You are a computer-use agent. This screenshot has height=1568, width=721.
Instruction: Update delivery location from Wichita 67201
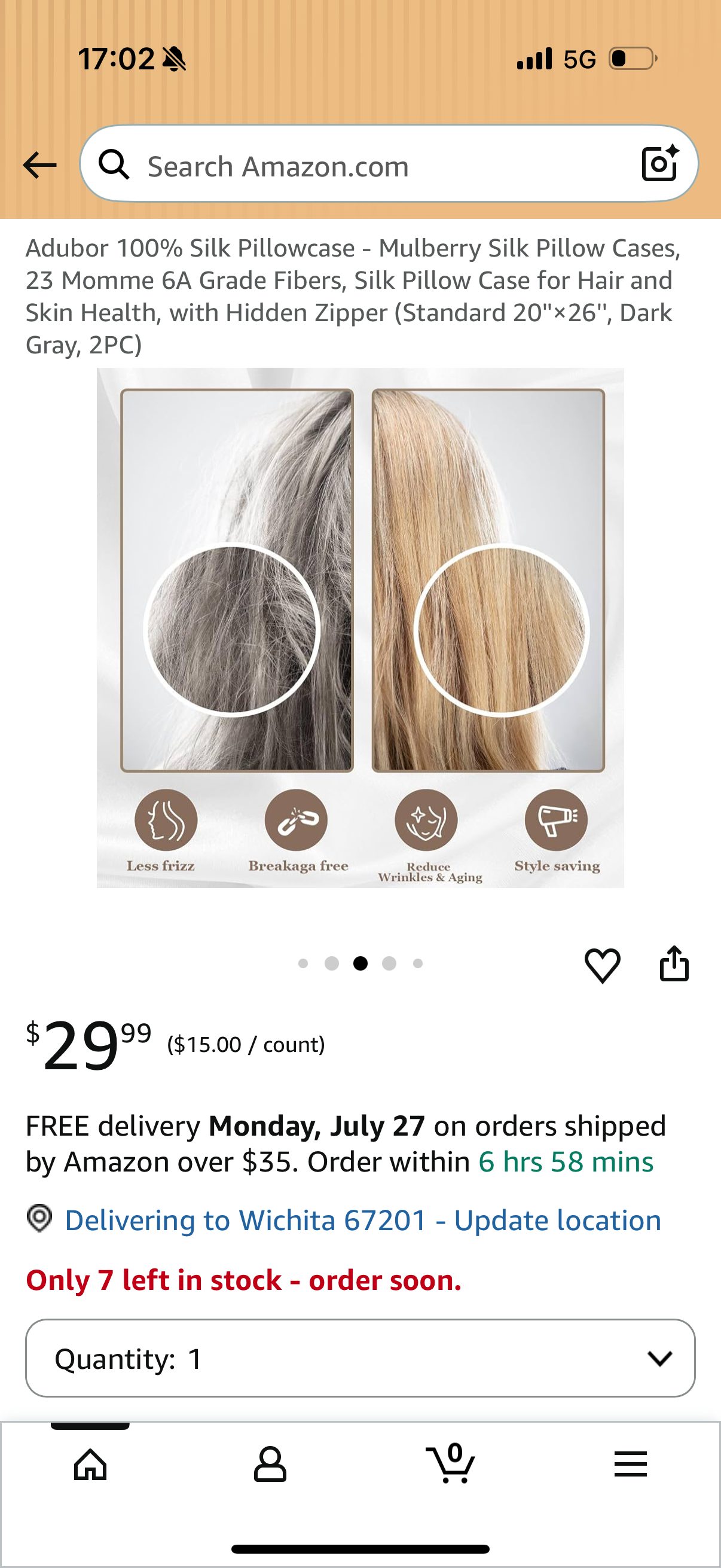[x=363, y=1220]
